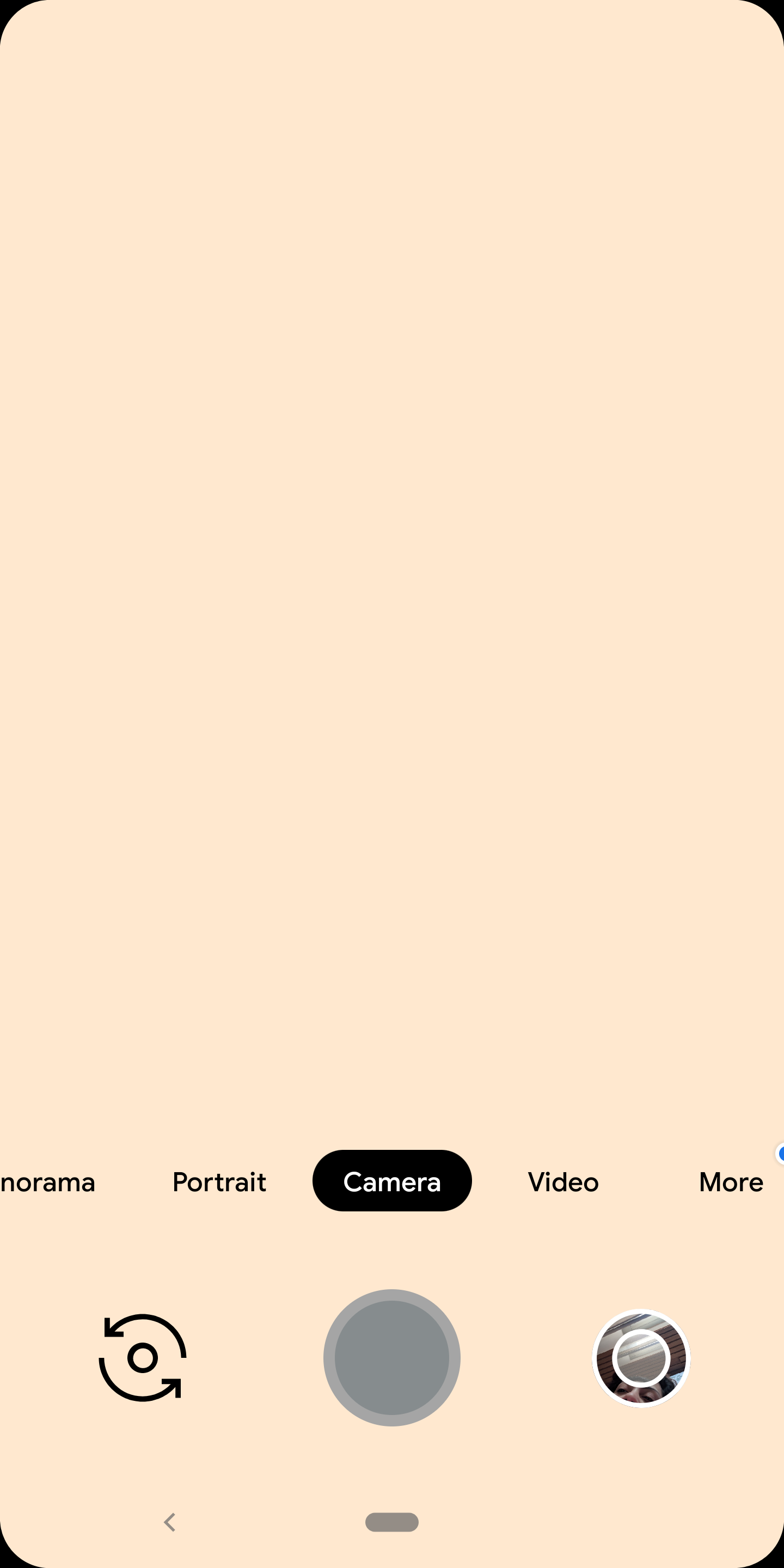This screenshot has width=784, height=1568.
Task: Switch to Portrait mode
Action: pos(220,1181)
